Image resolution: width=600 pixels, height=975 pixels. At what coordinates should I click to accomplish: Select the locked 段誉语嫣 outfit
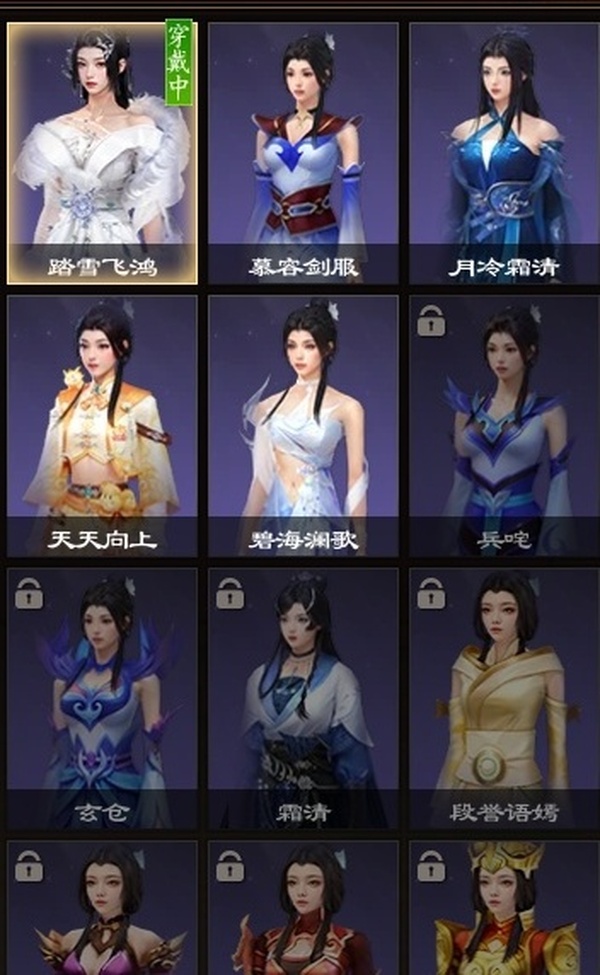click(503, 698)
